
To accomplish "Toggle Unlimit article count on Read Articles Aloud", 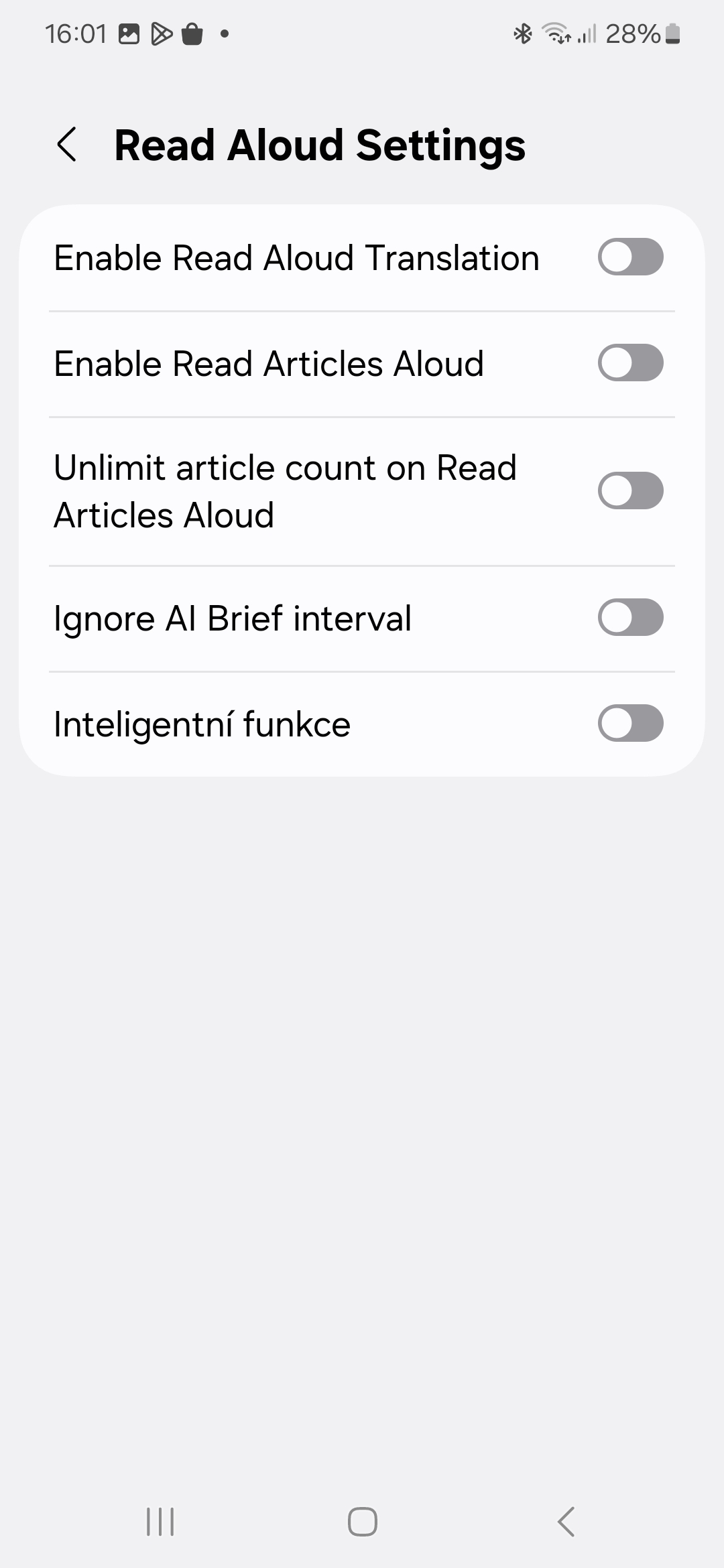I will pyautogui.click(x=630, y=491).
